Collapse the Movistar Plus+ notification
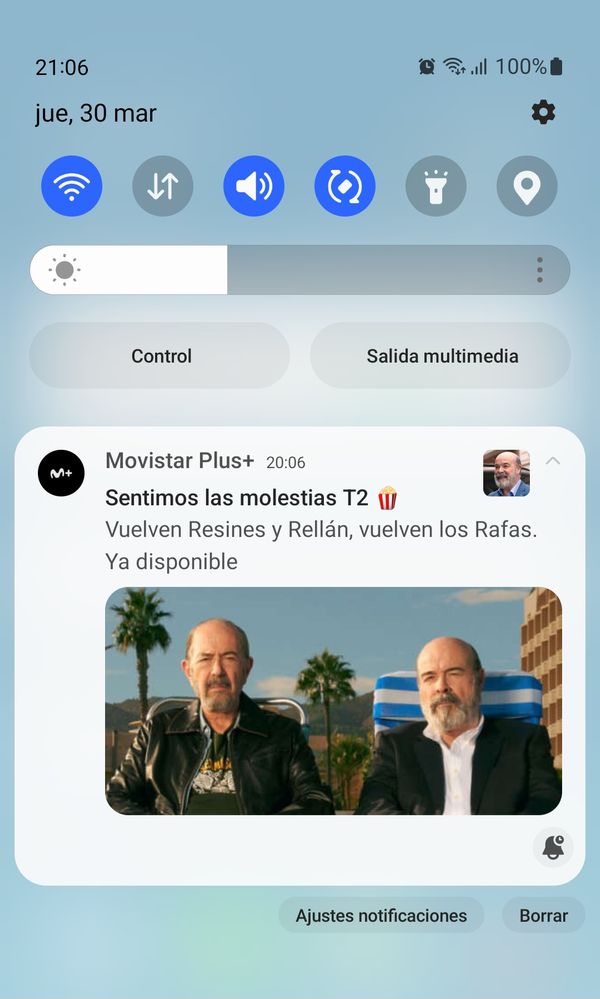The height and width of the screenshot is (999, 600). click(553, 461)
